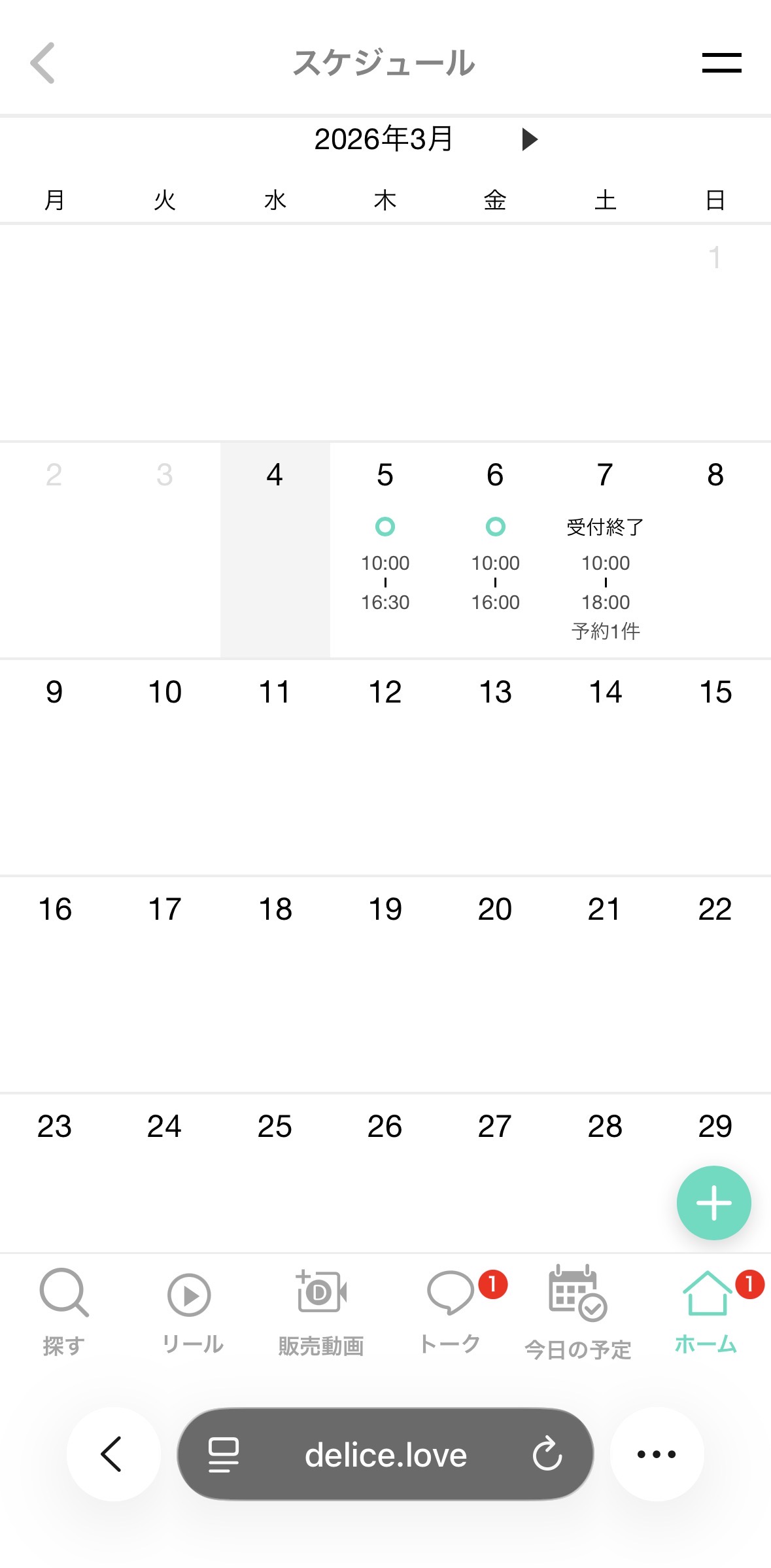This screenshot has width=771, height=1568.
Task: Select March 4 on the calendar
Action: pos(275,549)
